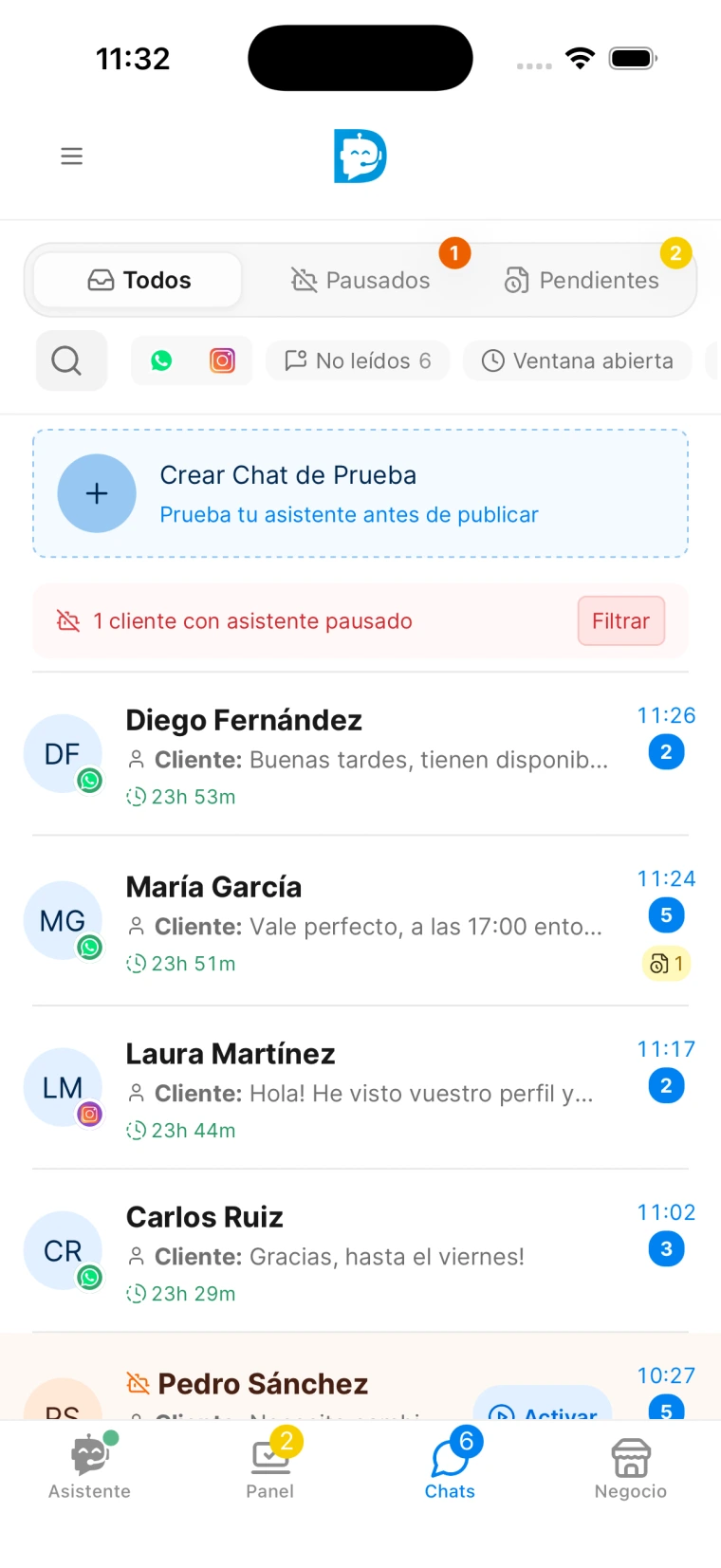Filter chats by the Instagram icon
Image resolution: width=721 pixels, height=1568 pixels.
(222, 360)
